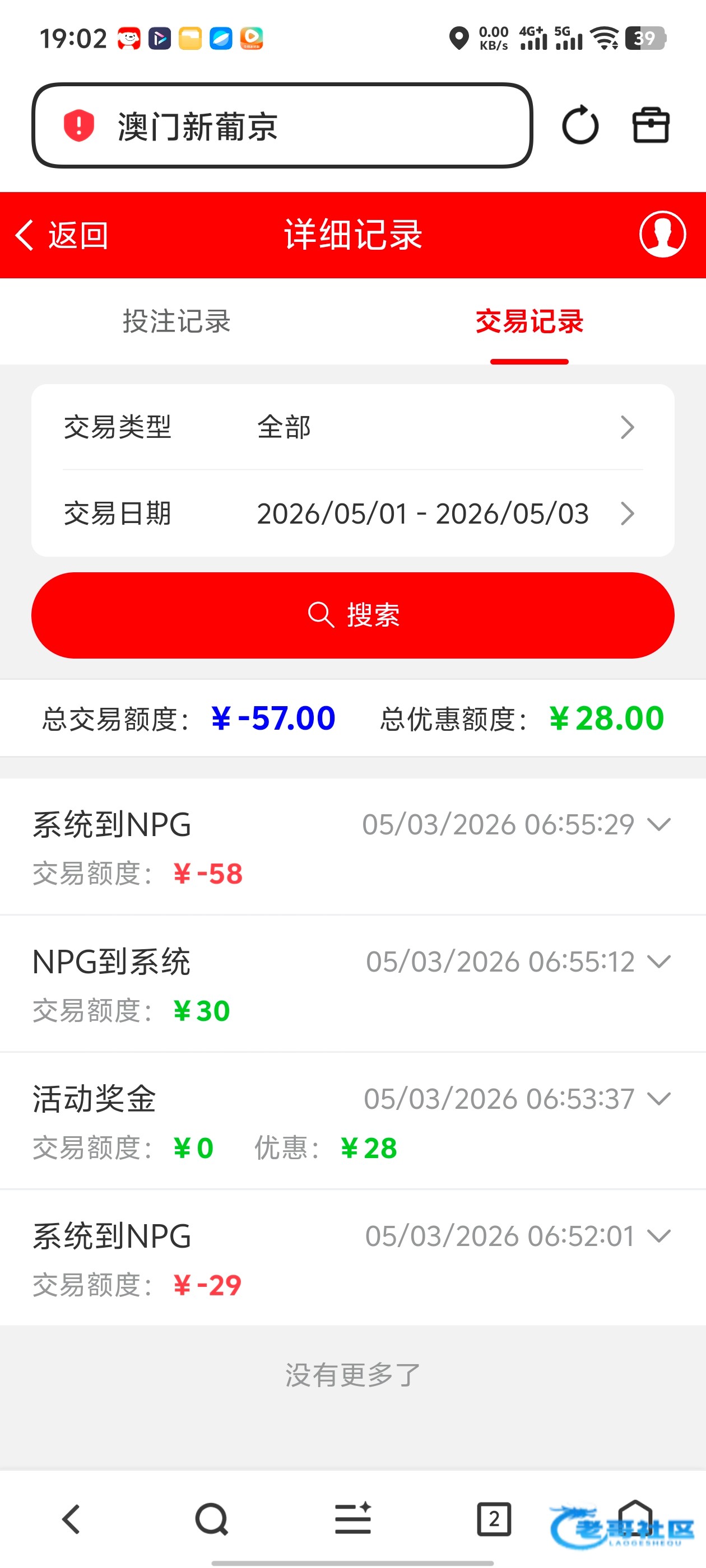Open the browser menu in bottom bar
Image resolution: width=706 pixels, height=1568 pixels.
352,1518
